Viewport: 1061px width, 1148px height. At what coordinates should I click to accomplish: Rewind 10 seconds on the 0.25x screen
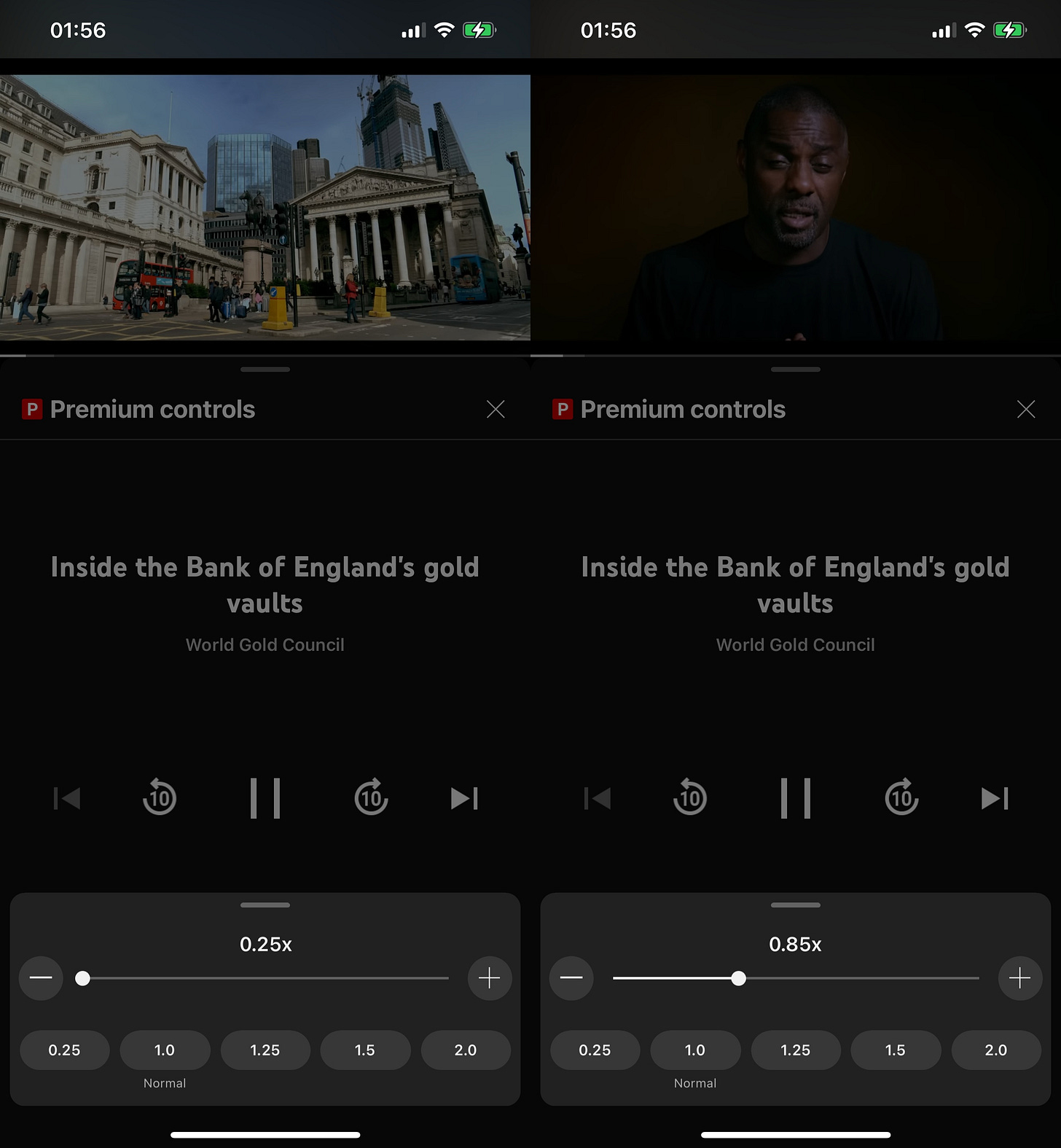(160, 797)
